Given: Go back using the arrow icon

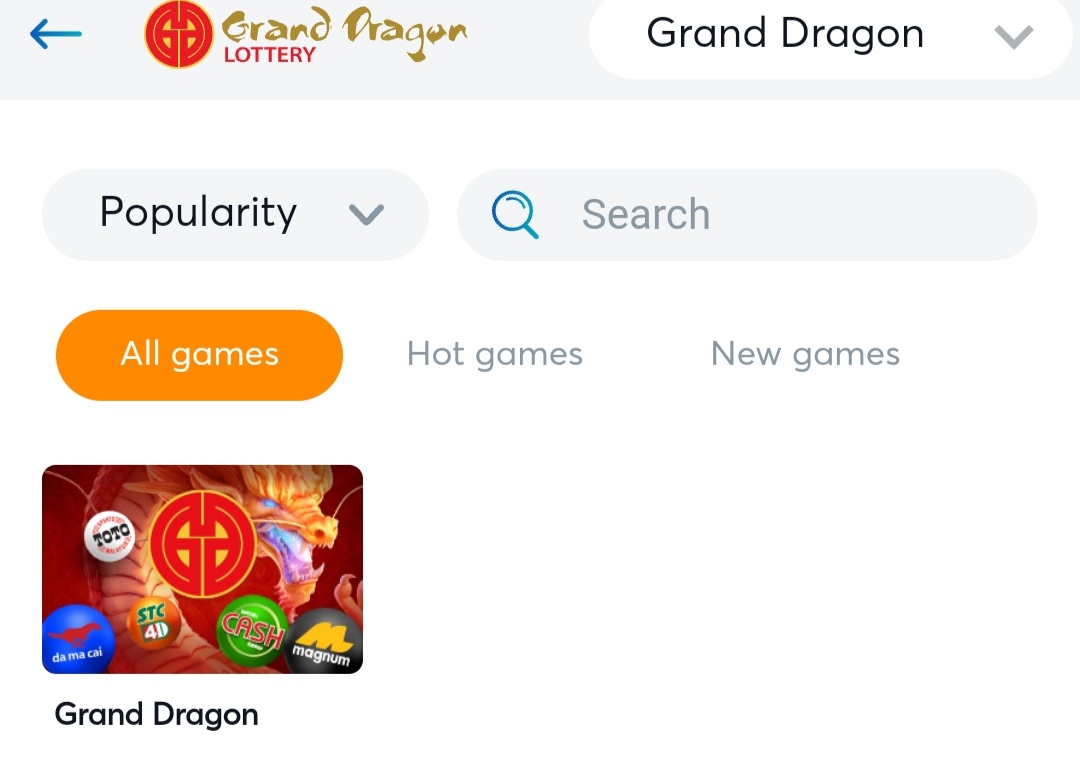Looking at the screenshot, I should coord(55,35).
